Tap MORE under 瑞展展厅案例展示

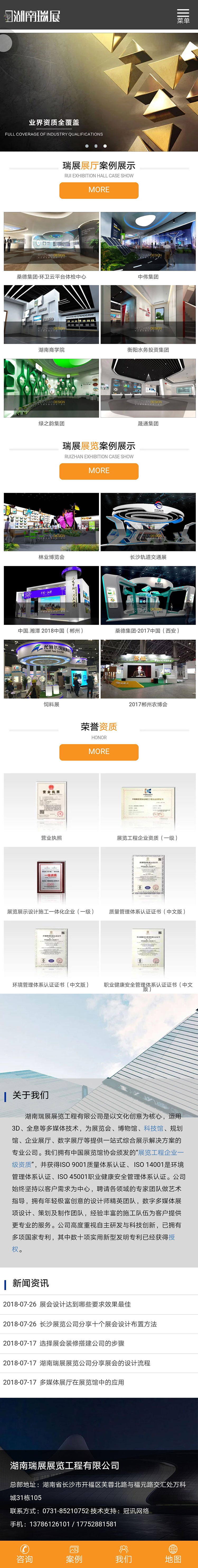pos(99,190)
